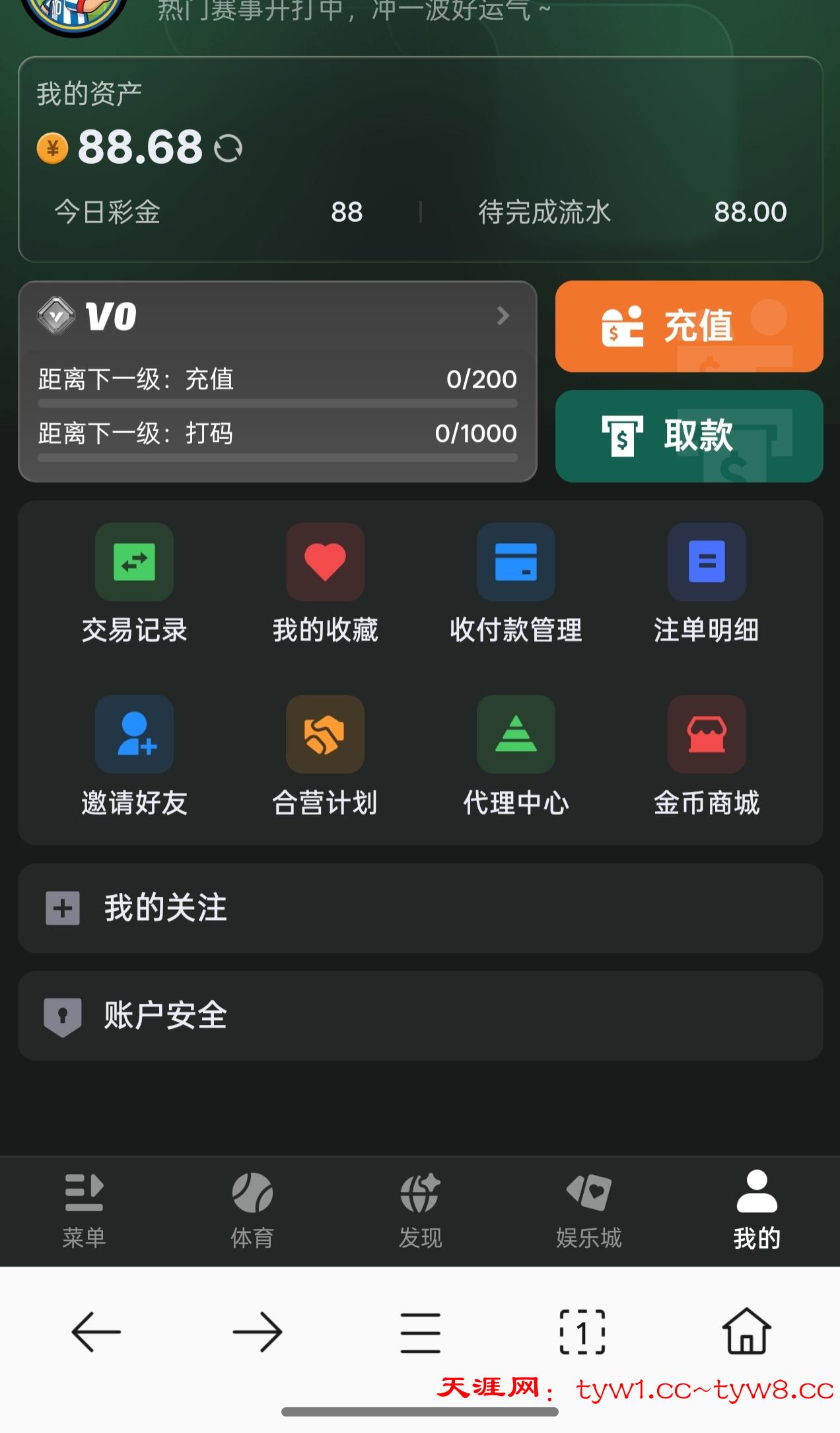Open the V0 VIP level details
The image size is (840, 1433).
(x=277, y=316)
